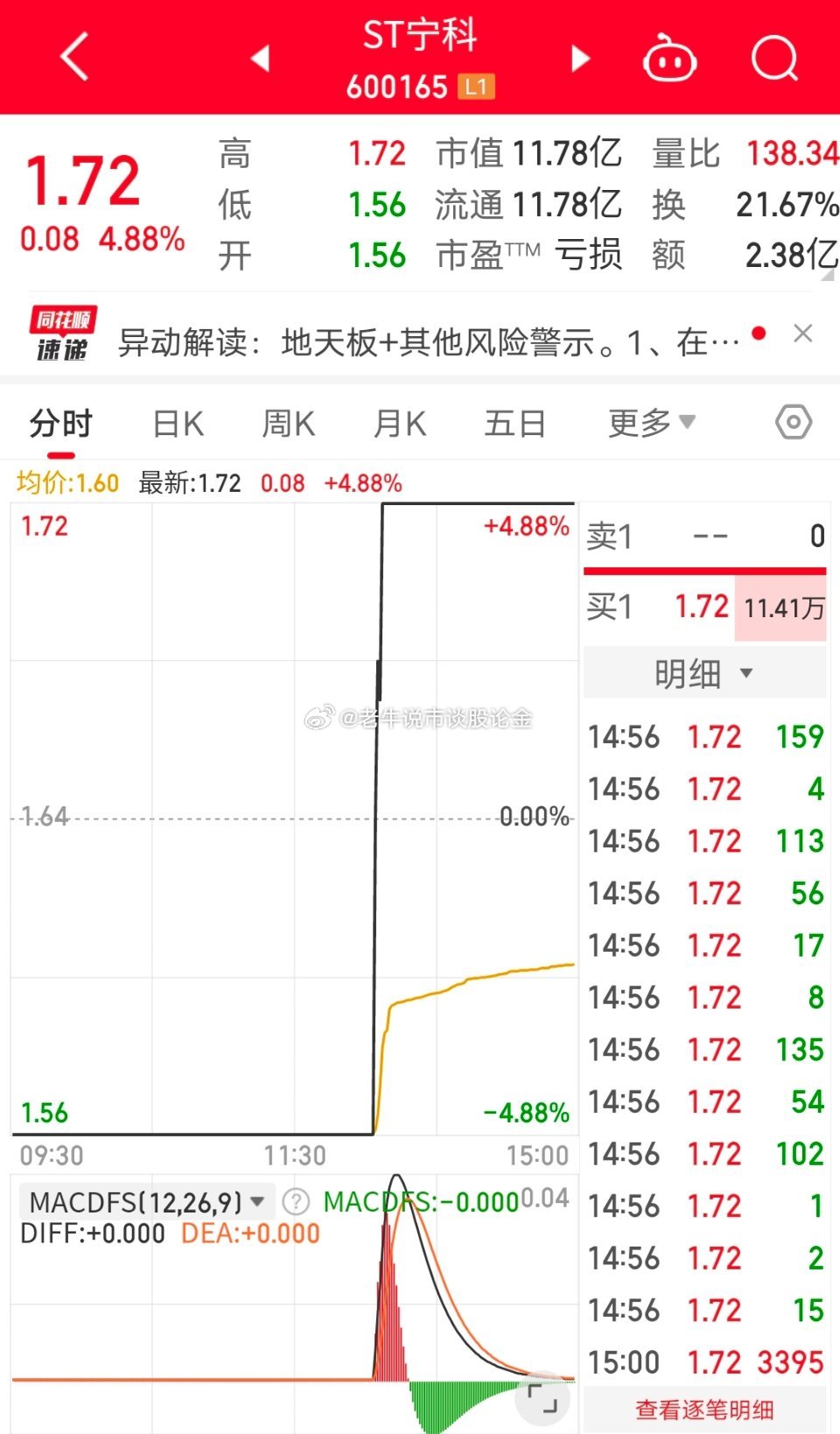Switch to the 日K tab
Viewport: 840px width, 1434px height.
(178, 424)
